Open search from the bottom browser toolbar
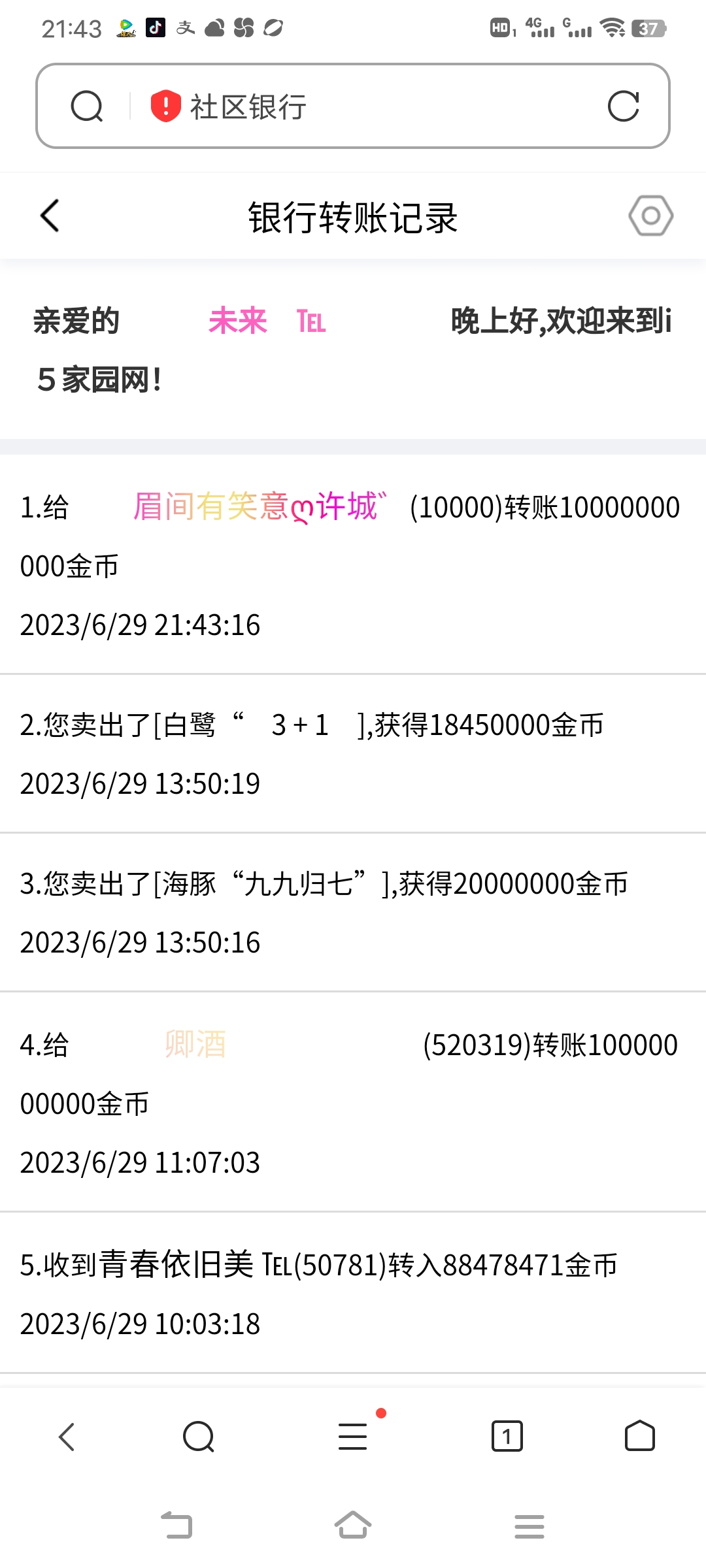 pos(199,1437)
